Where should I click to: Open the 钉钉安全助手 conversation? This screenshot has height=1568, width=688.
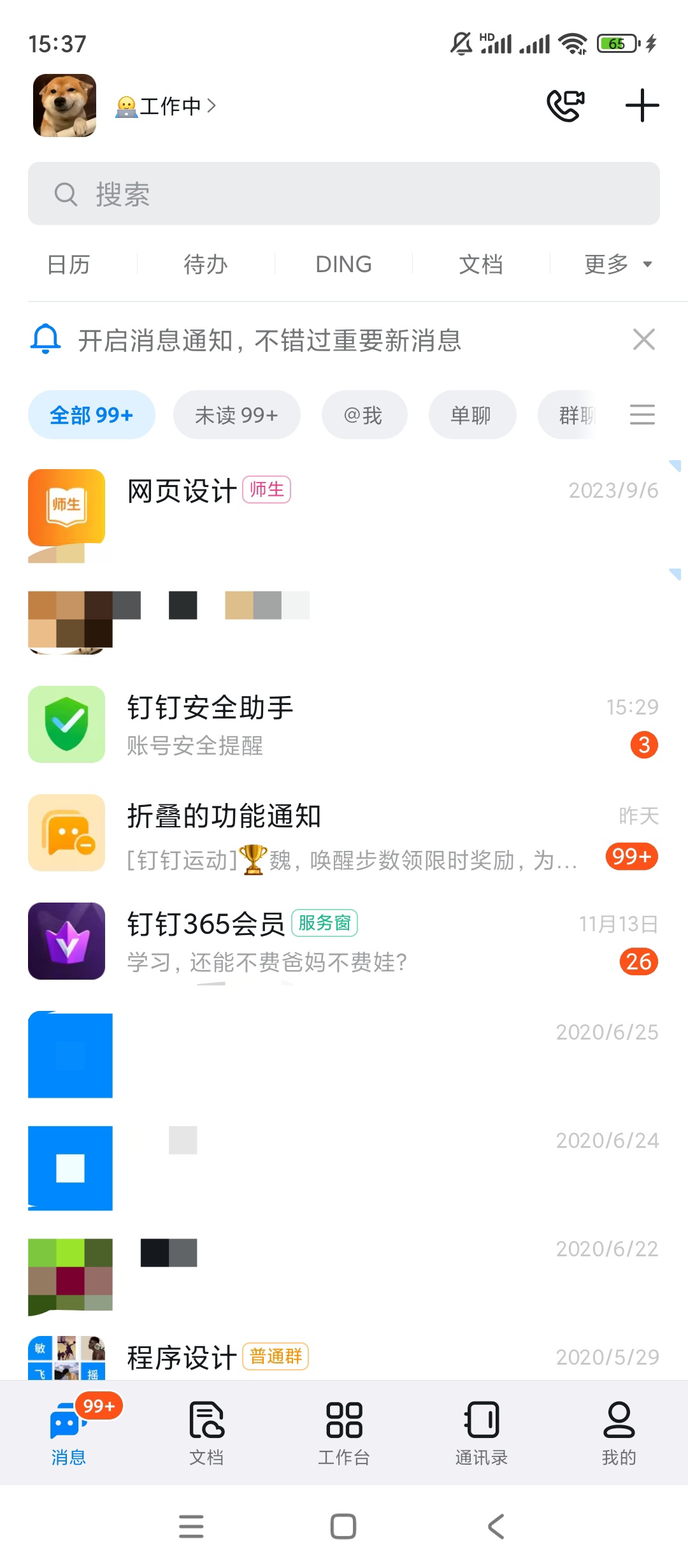pos(344,725)
